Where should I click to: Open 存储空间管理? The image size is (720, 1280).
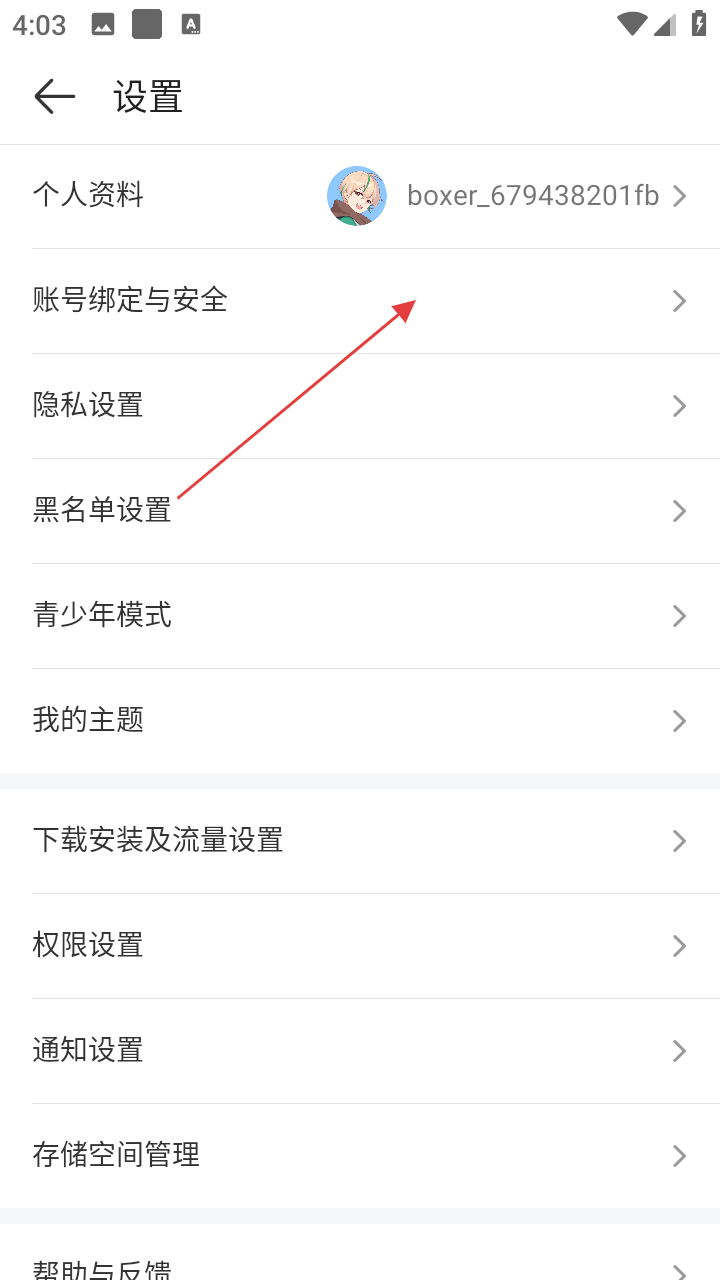(x=360, y=1155)
